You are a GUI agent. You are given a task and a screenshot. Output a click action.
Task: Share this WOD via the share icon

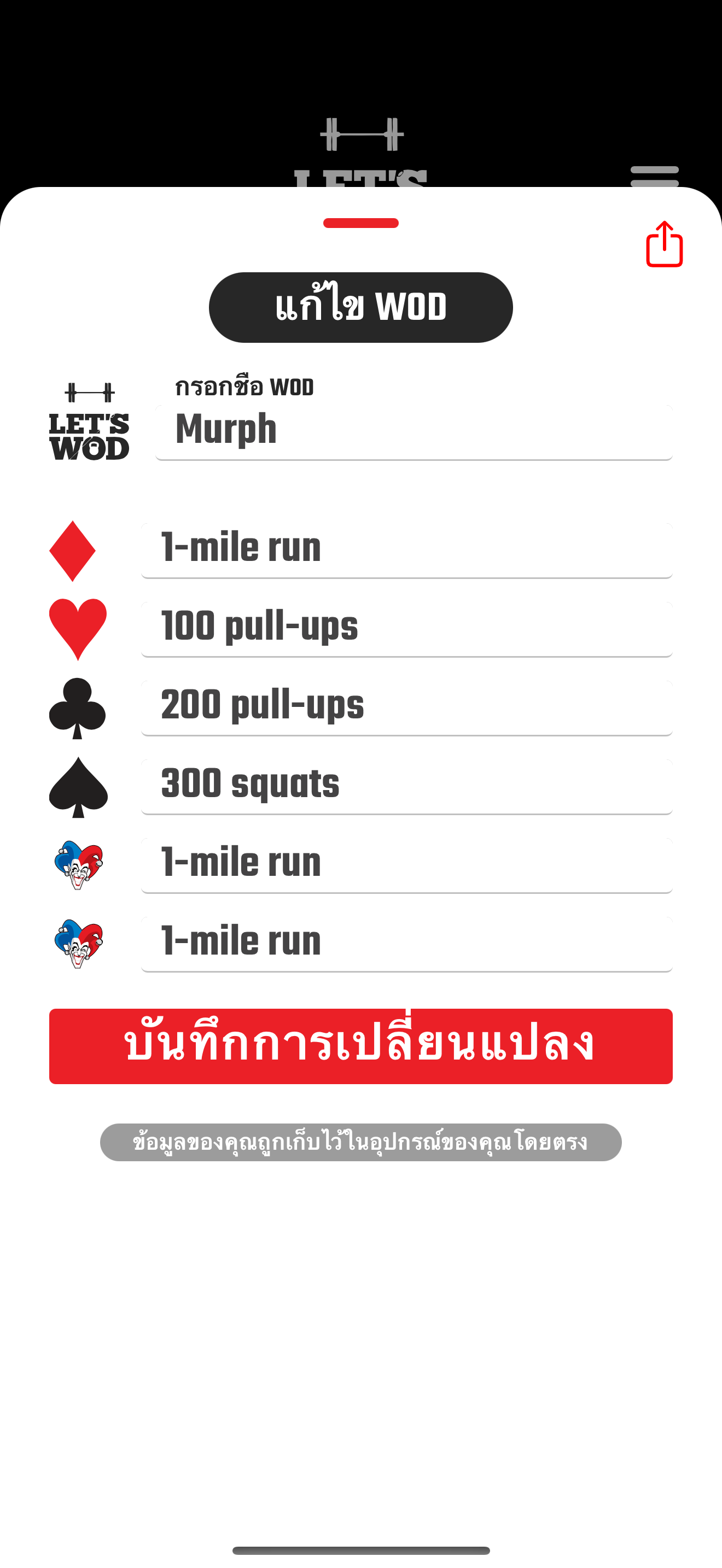[x=663, y=244]
